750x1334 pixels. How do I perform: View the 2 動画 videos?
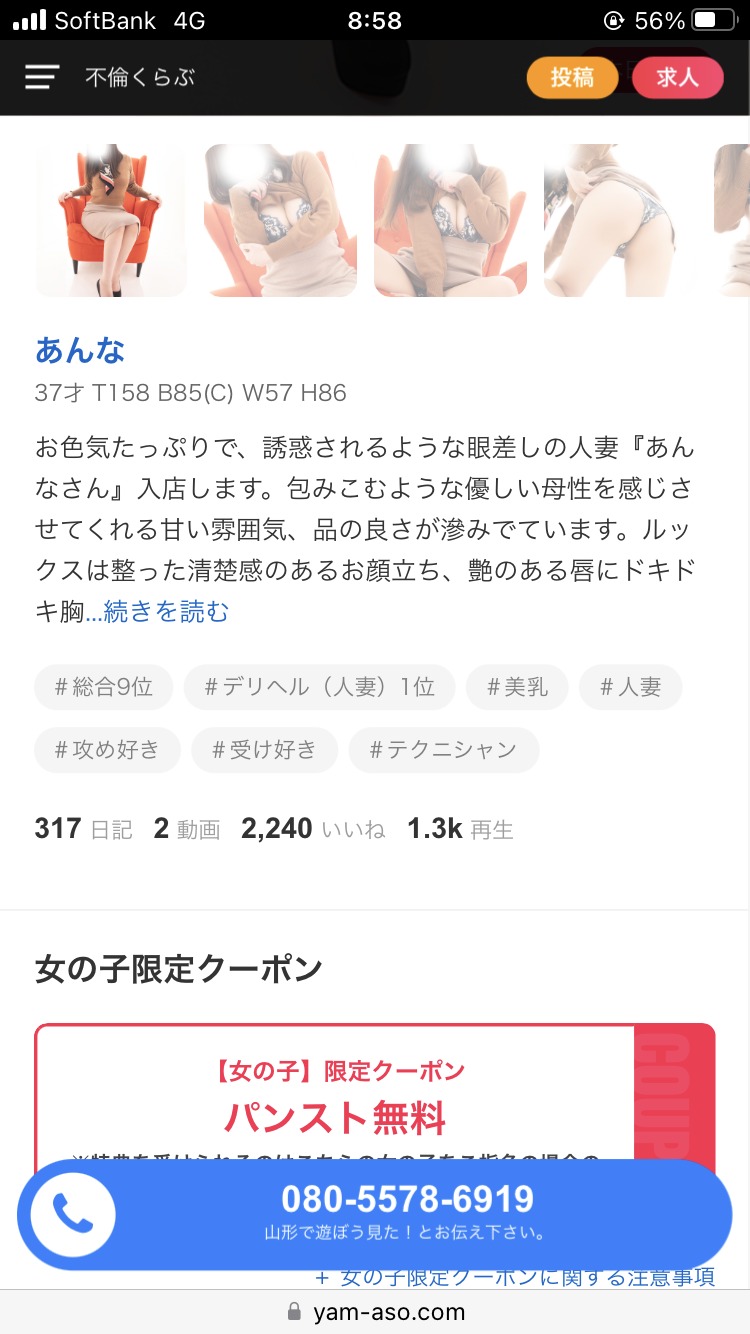click(187, 829)
